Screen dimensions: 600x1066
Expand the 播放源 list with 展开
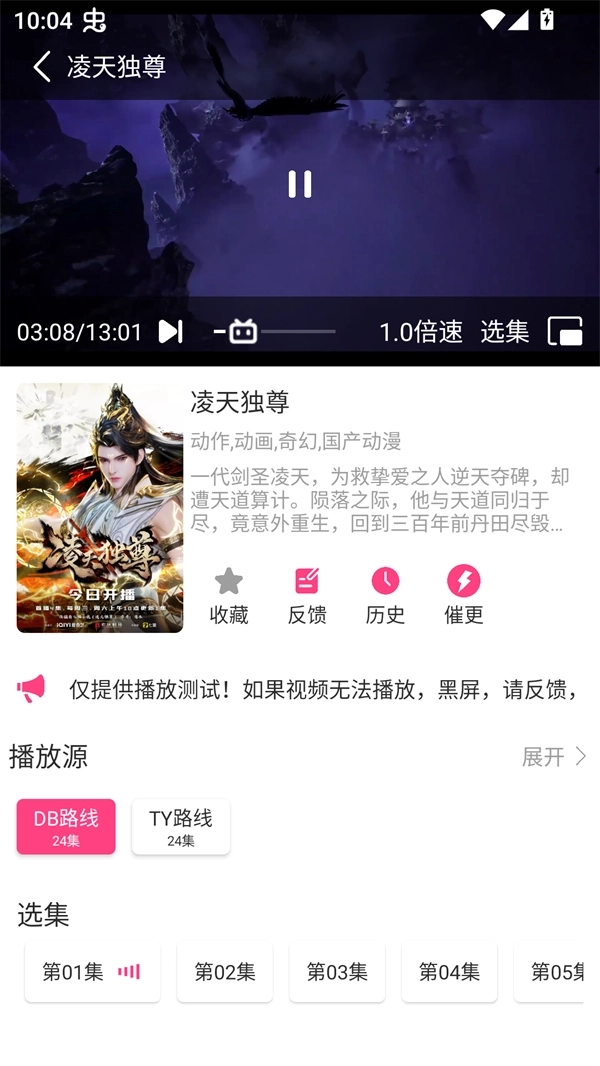[x=554, y=757]
